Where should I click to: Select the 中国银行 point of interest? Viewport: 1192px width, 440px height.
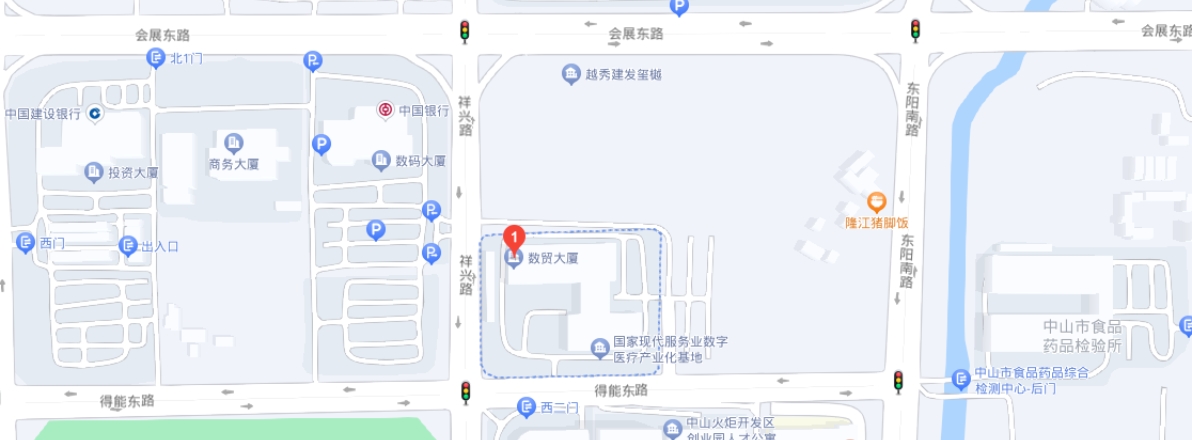385,110
